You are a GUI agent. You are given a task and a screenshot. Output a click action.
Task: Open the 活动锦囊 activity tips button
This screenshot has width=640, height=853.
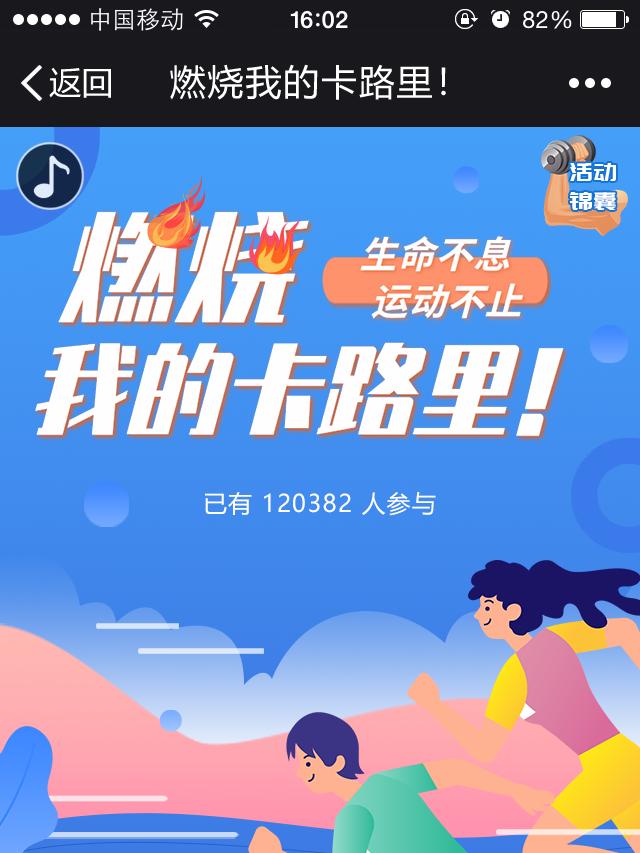(583, 186)
